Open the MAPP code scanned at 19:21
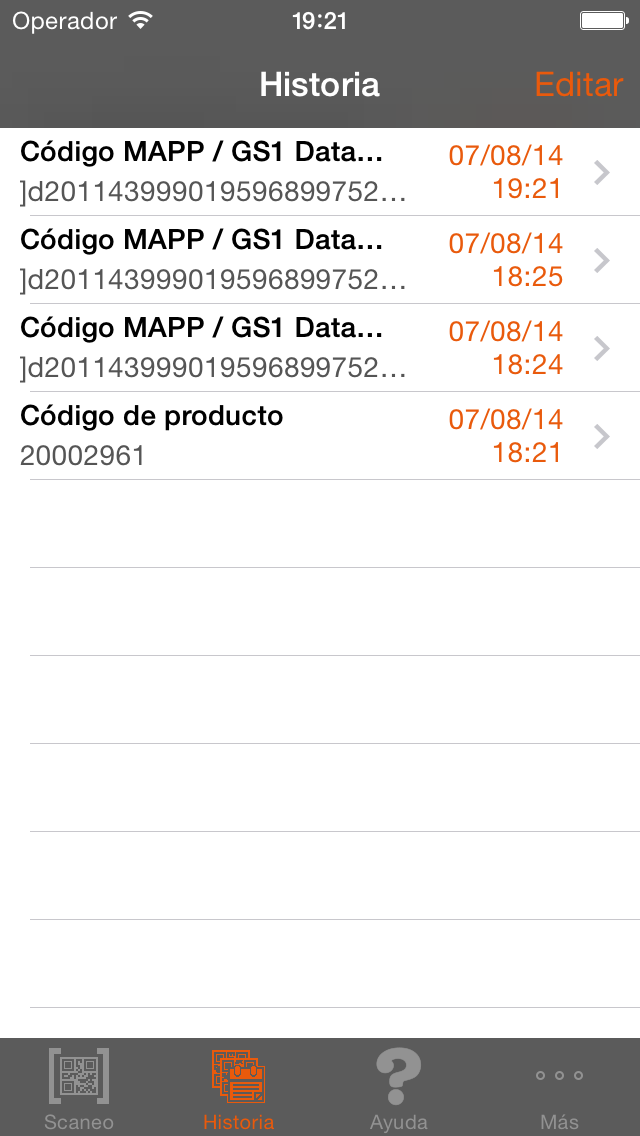 (320, 172)
